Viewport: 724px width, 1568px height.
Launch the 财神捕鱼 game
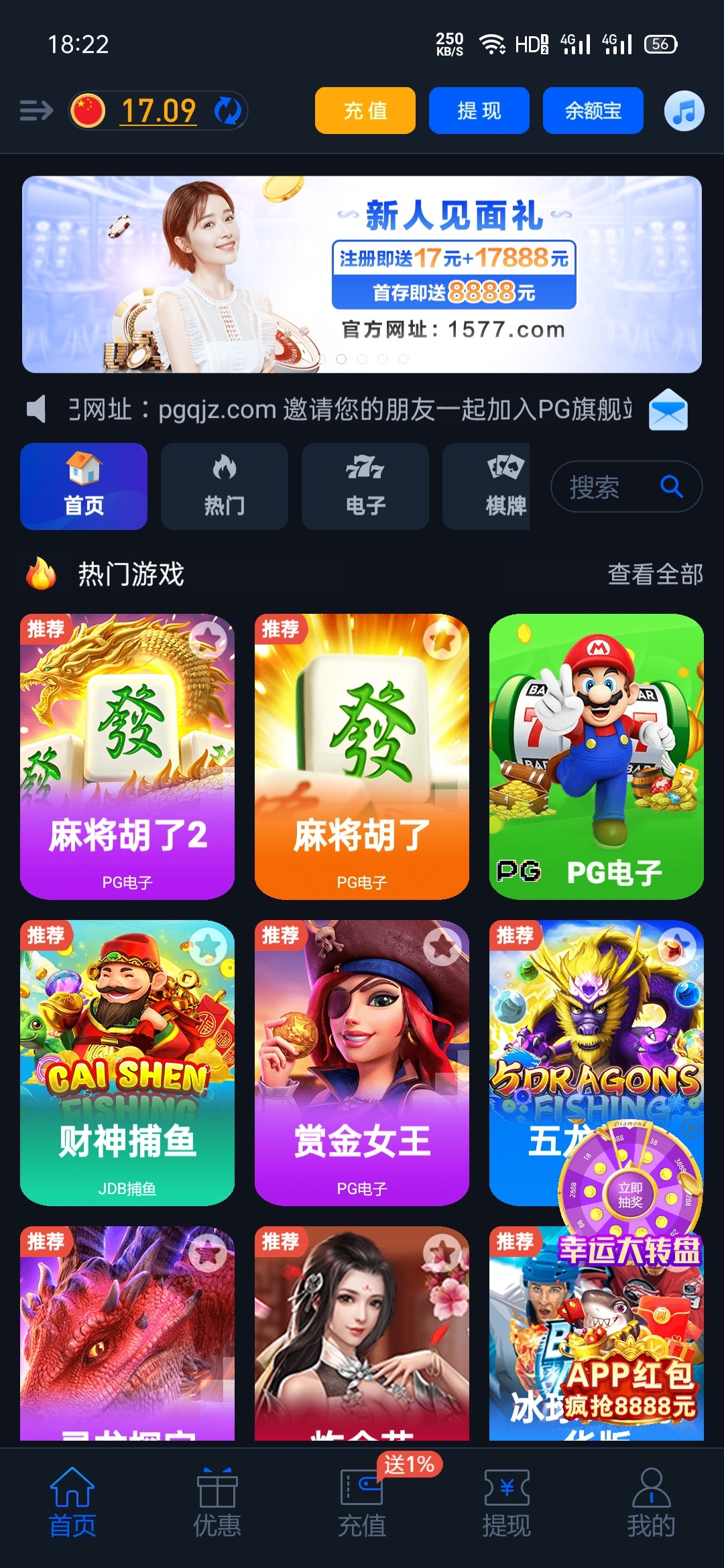point(127,1063)
